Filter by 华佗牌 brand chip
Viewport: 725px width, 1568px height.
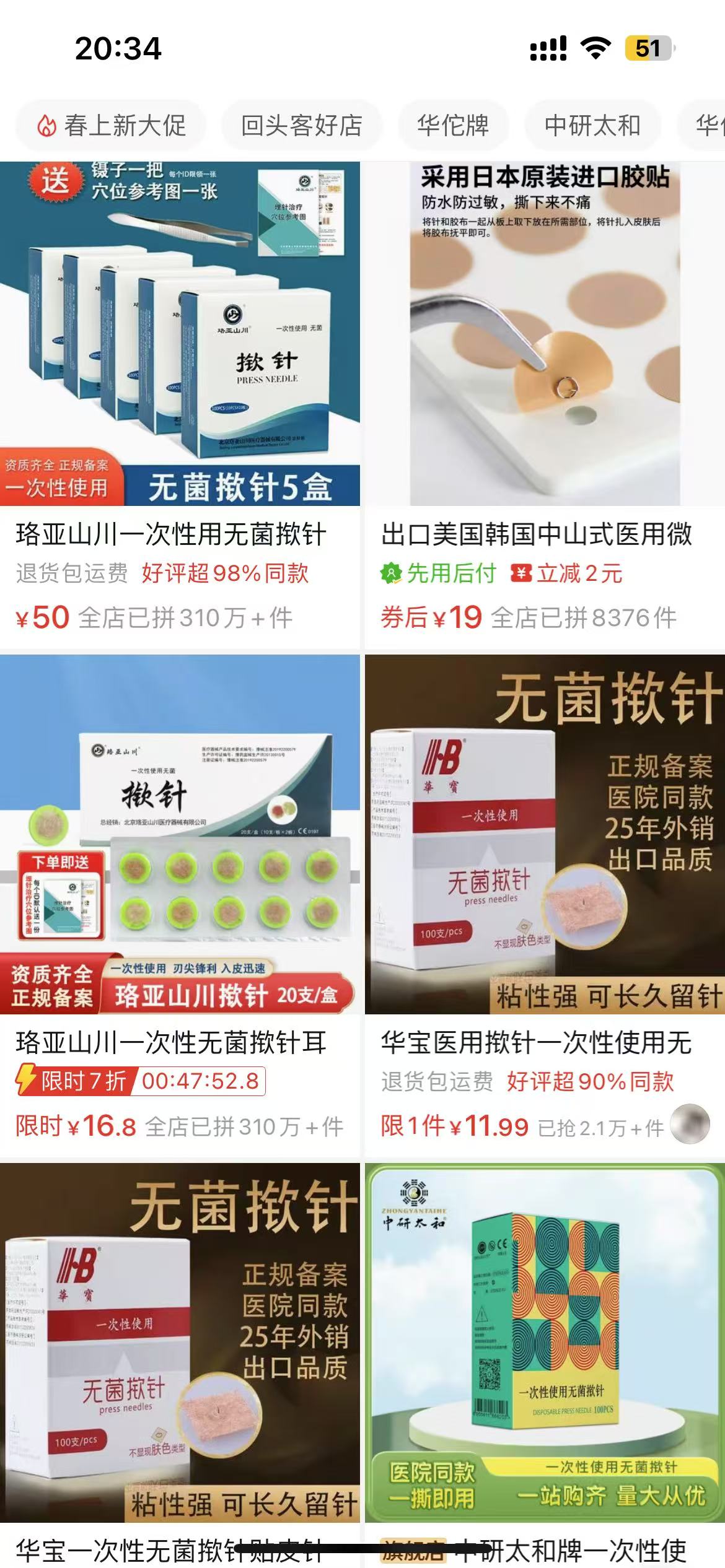[x=453, y=126]
